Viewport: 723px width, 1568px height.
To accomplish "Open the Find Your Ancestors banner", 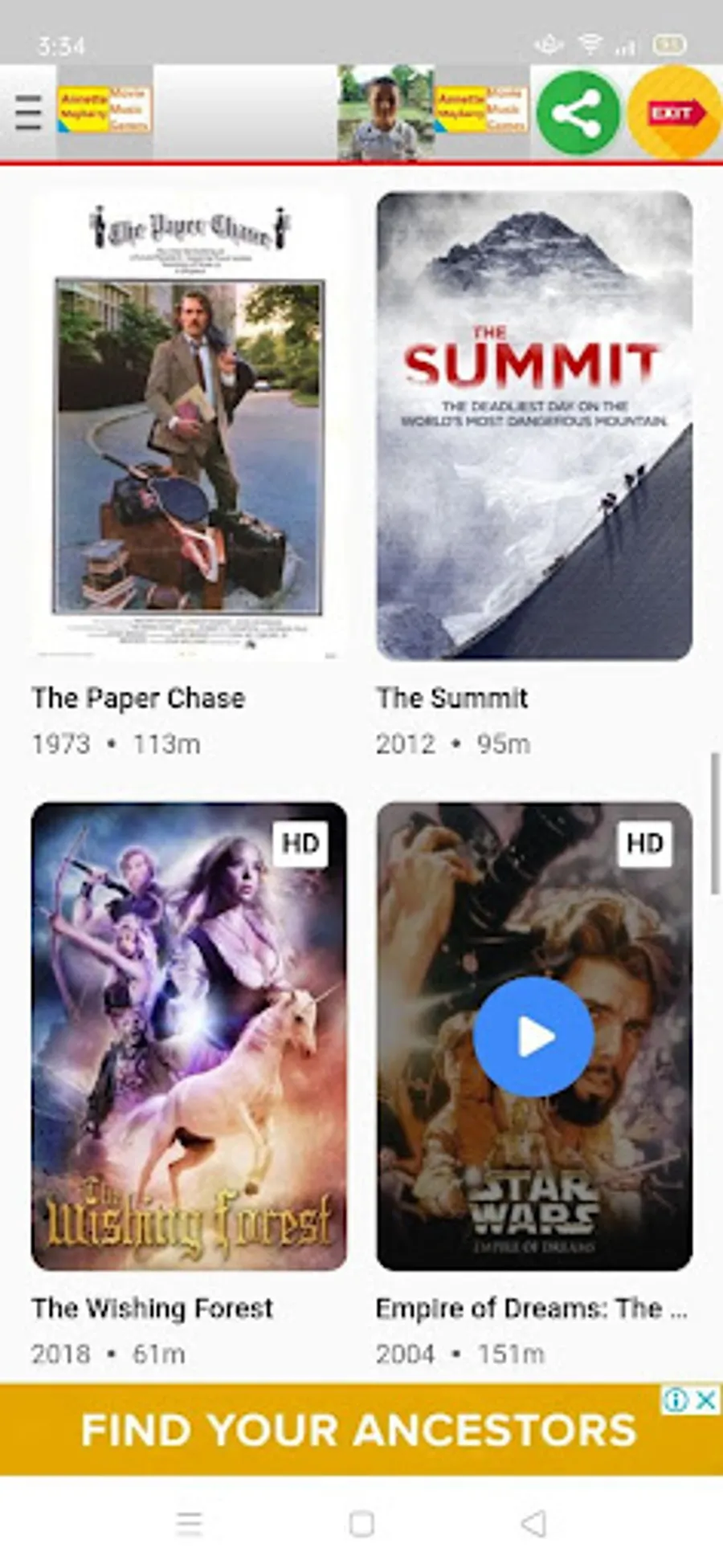I will coord(358,1431).
